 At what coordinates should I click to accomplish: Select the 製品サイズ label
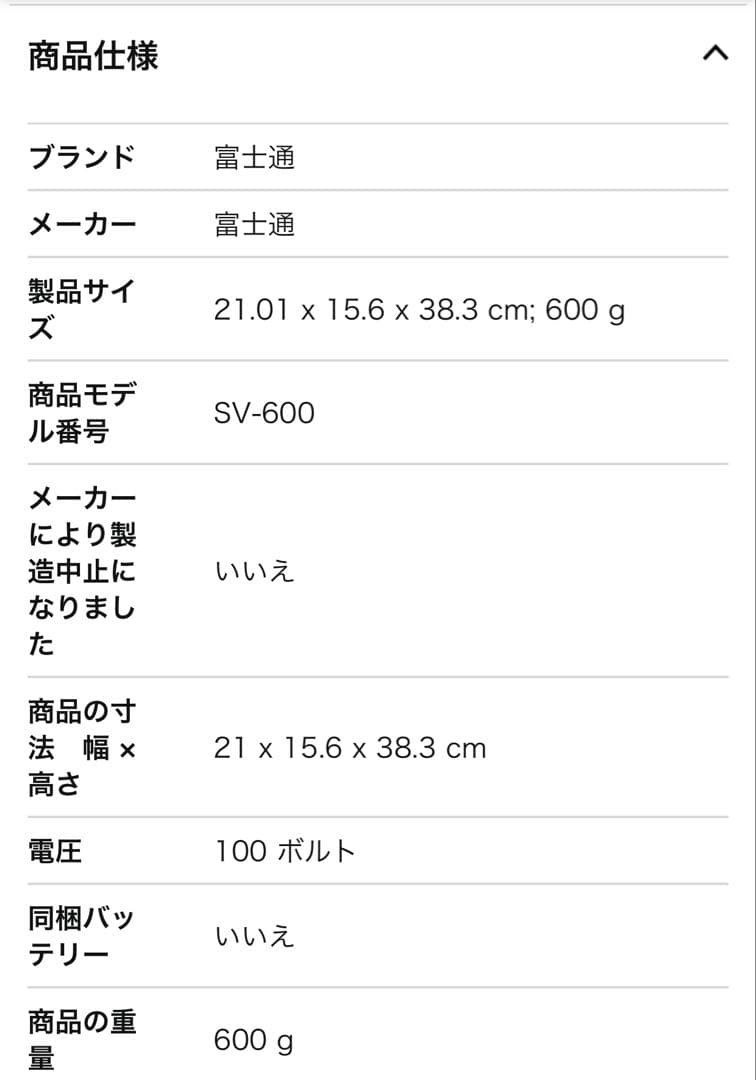[x=80, y=310]
